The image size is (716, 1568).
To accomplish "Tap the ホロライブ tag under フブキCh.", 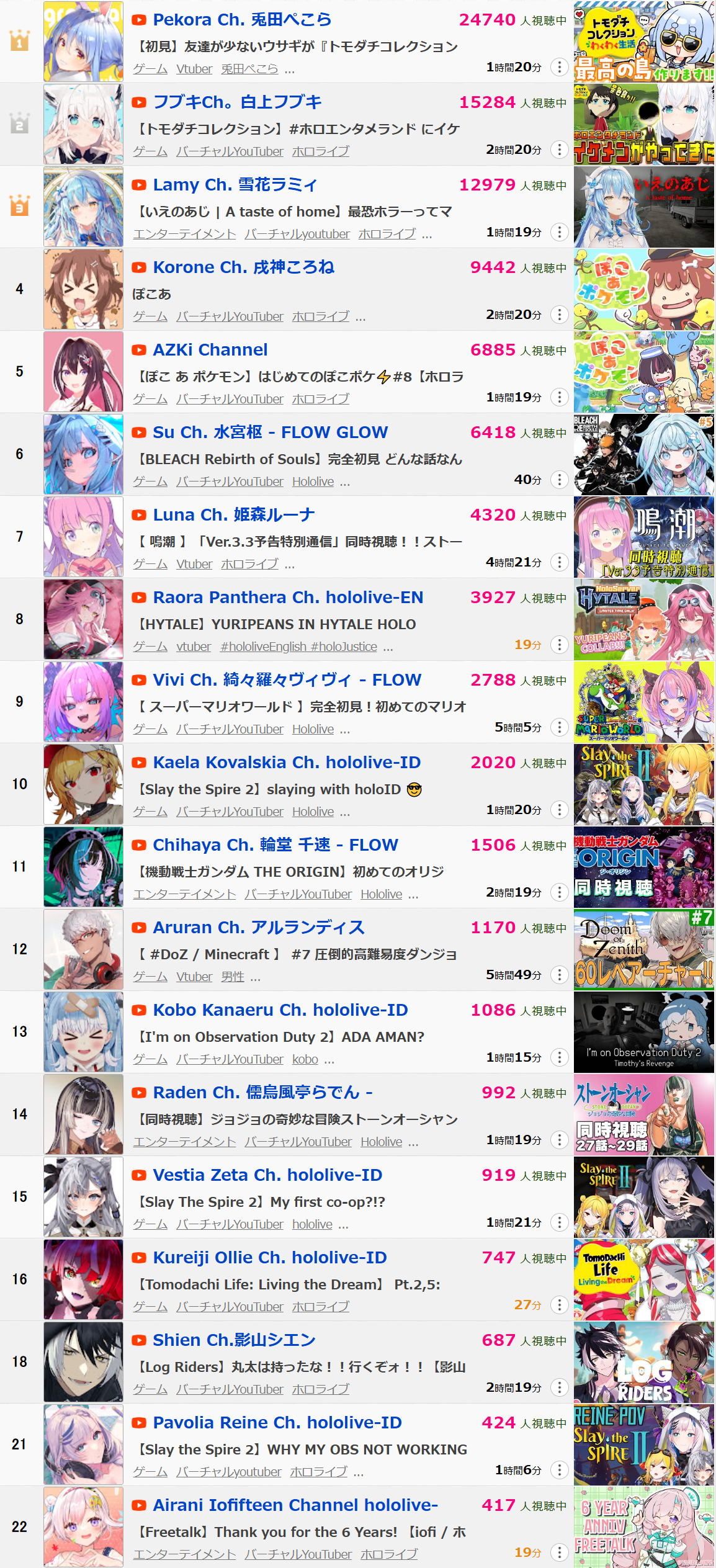I will click(320, 151).
